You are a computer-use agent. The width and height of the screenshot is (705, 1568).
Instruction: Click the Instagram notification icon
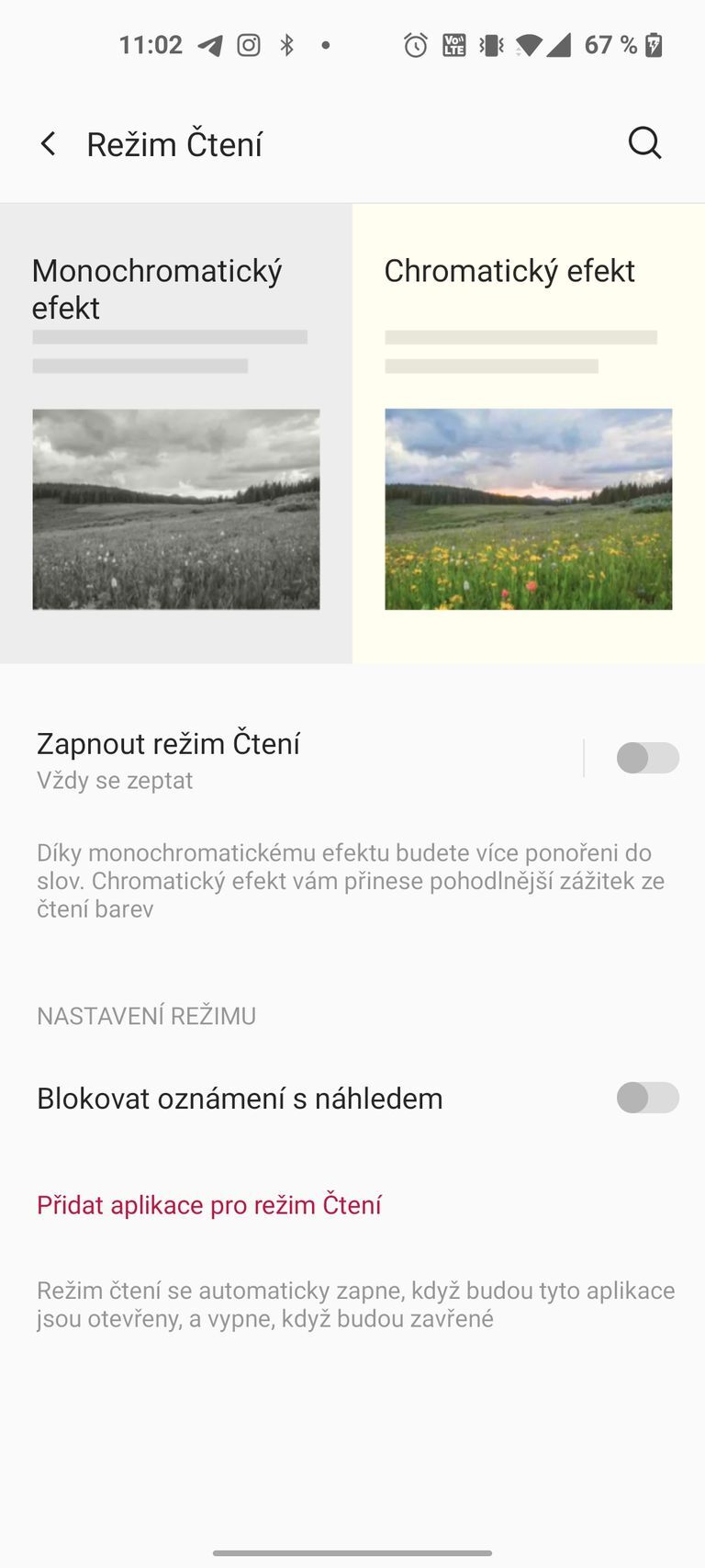click(x=249, y=43)
